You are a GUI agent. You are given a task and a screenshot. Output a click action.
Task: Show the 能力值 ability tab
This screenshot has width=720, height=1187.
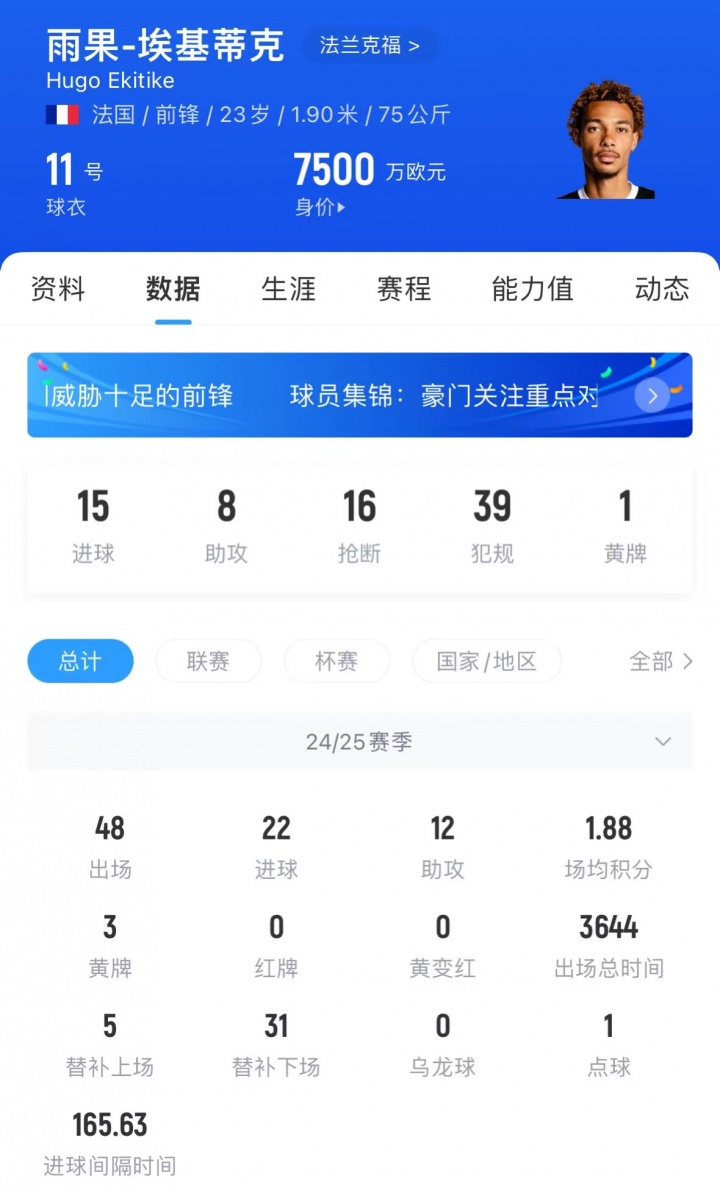pos(532,289)
